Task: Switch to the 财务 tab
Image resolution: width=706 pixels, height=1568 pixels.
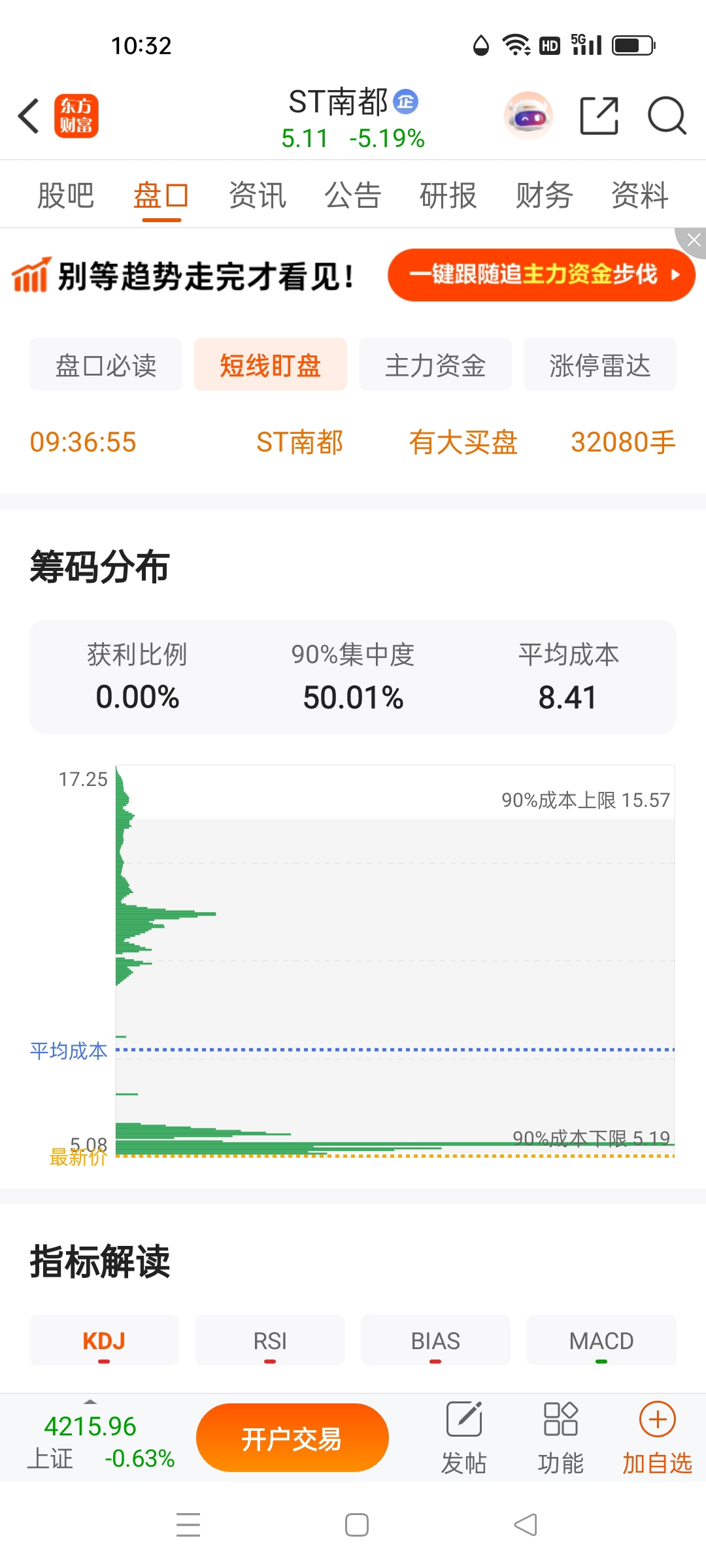Action: [x=545, y=195]
